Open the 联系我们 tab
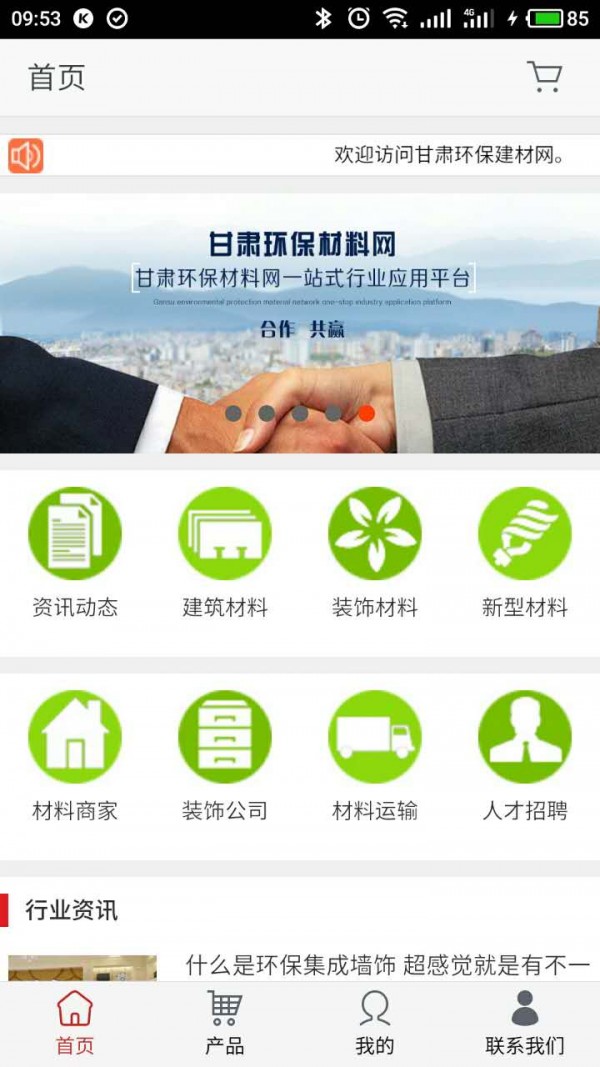 (525, 1024)
